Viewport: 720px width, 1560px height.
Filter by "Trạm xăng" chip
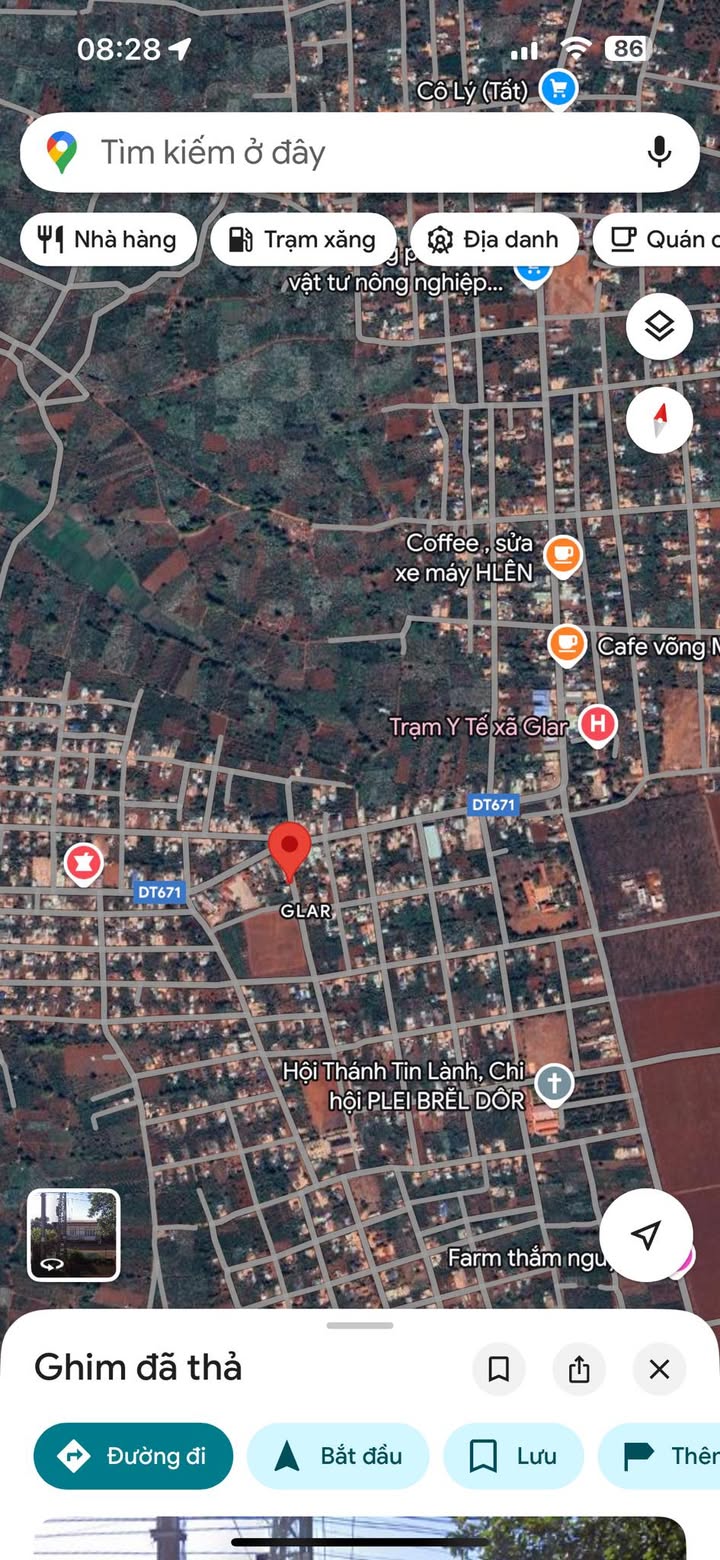point(303,240)
